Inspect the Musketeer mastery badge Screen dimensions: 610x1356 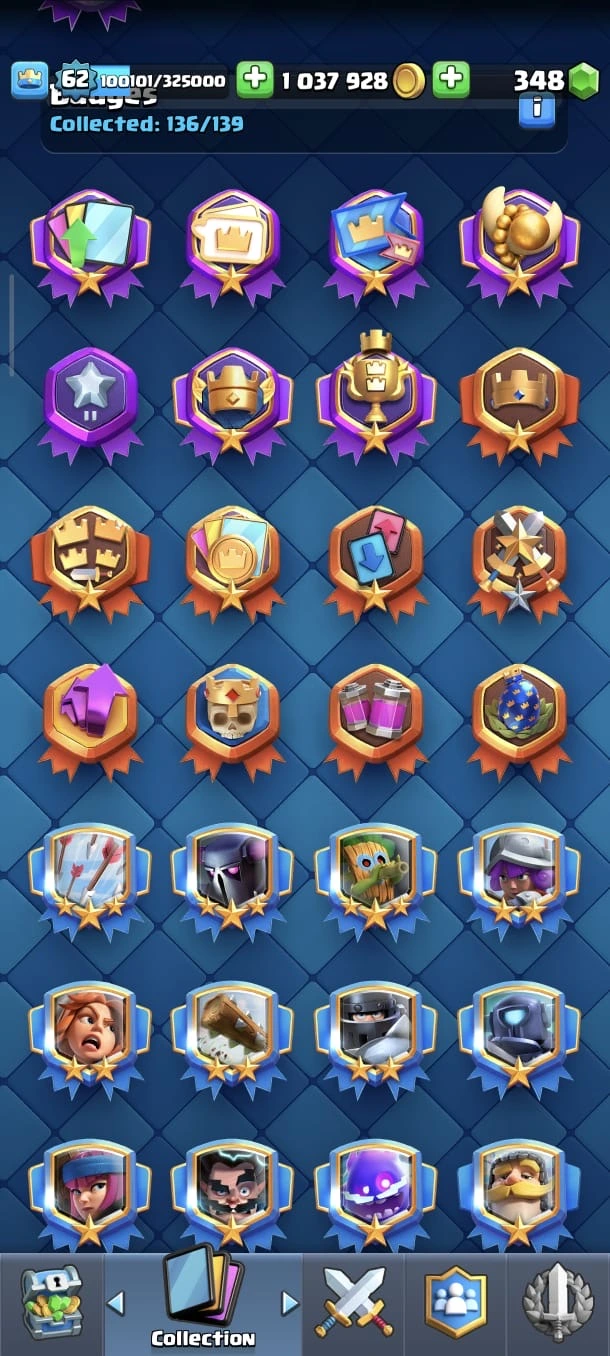[x=518, y=872]
